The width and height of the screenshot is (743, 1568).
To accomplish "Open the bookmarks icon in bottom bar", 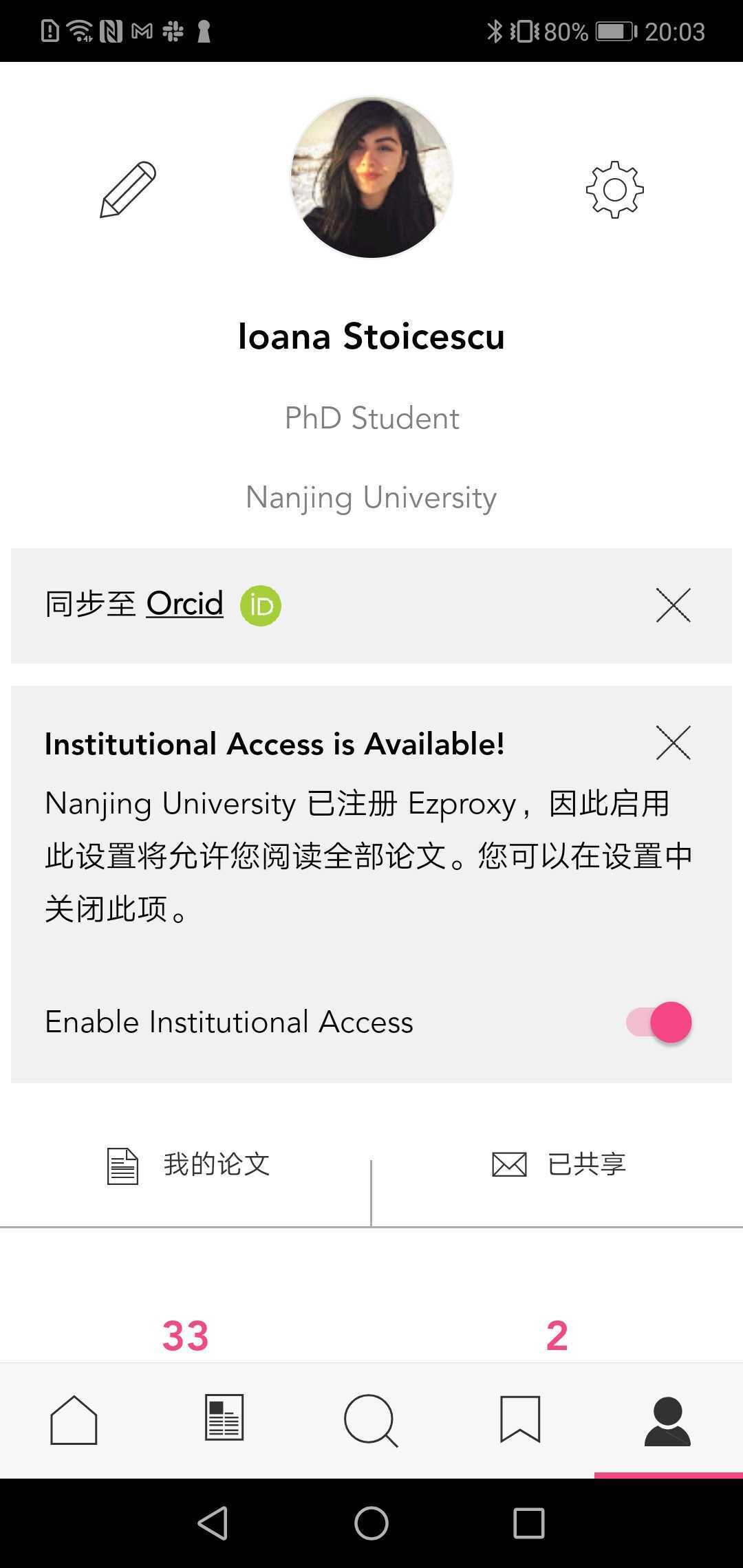I will coord(520,1421).
